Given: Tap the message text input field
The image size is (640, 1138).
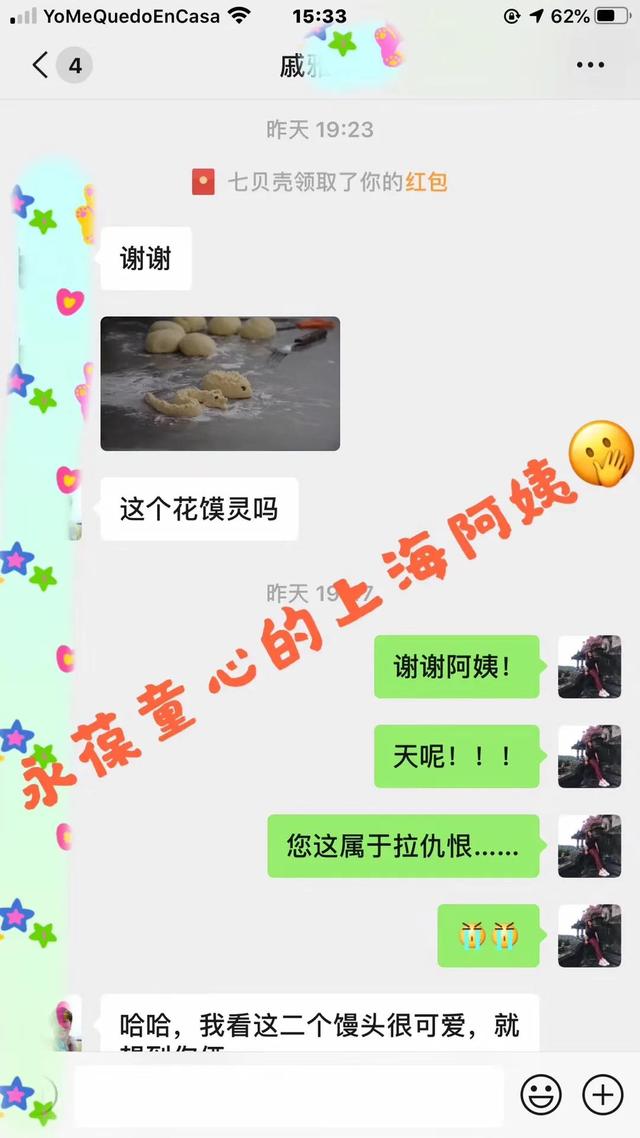Looking at the screenshot, I should tap(288, 1095).
